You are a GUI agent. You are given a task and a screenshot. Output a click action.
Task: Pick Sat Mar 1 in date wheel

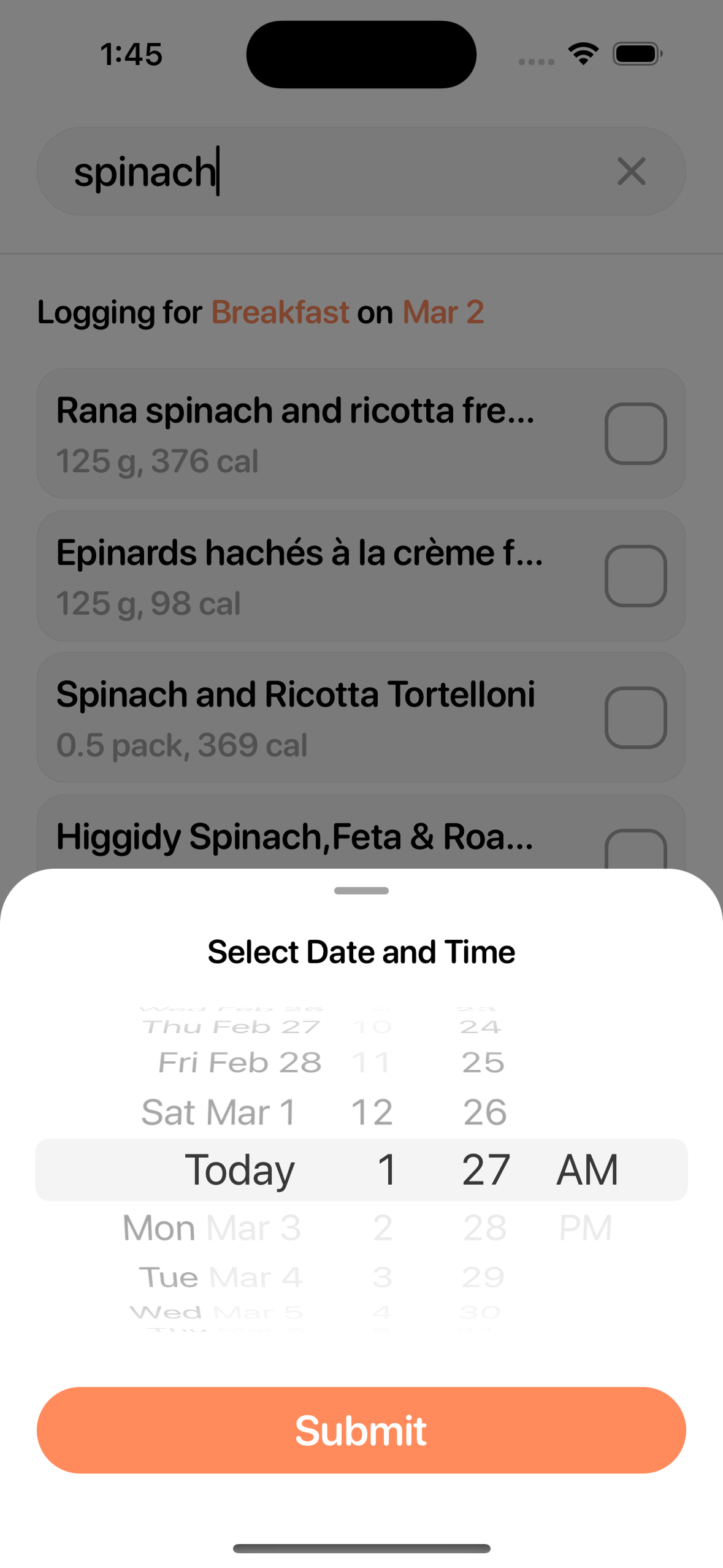click(x=219, y=1112)
